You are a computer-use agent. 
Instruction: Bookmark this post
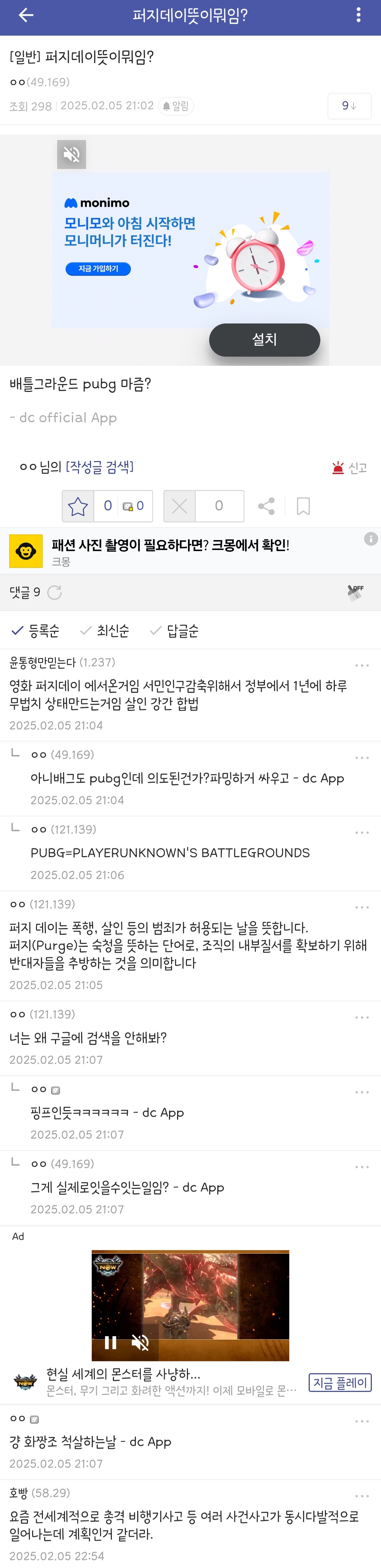point(303,506)
